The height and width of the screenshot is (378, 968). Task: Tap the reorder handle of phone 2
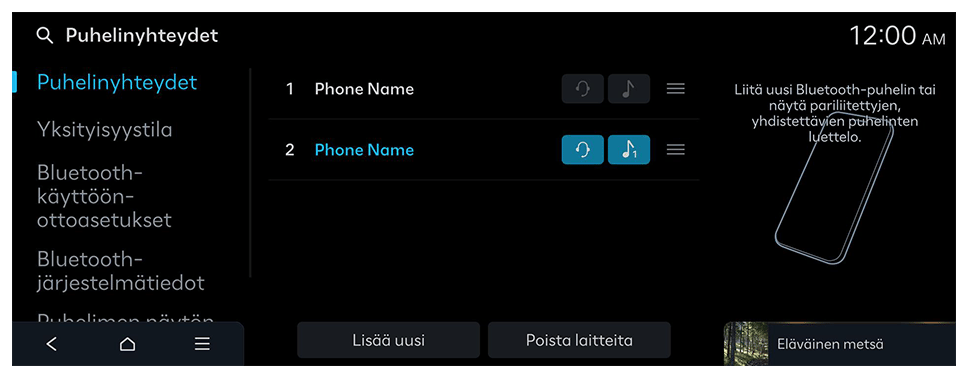click(x=676, y=149)
